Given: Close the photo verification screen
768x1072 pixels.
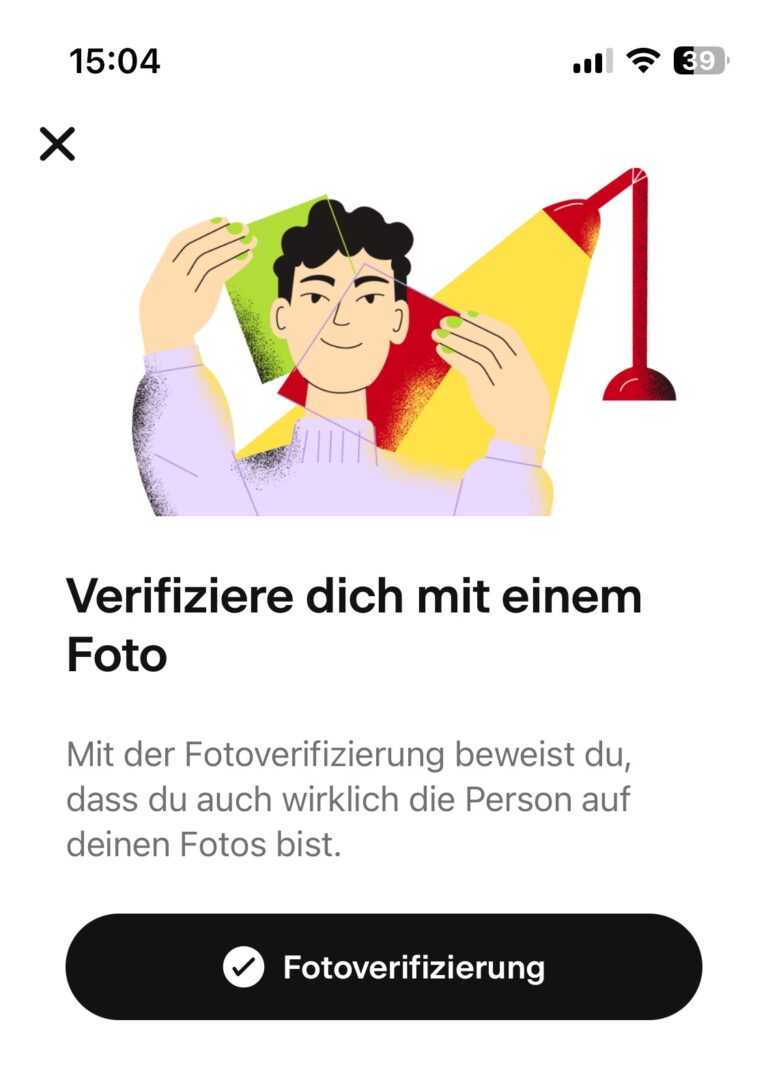Looking at the screenshot, I should pyautogui.click(x=57, y=145).
